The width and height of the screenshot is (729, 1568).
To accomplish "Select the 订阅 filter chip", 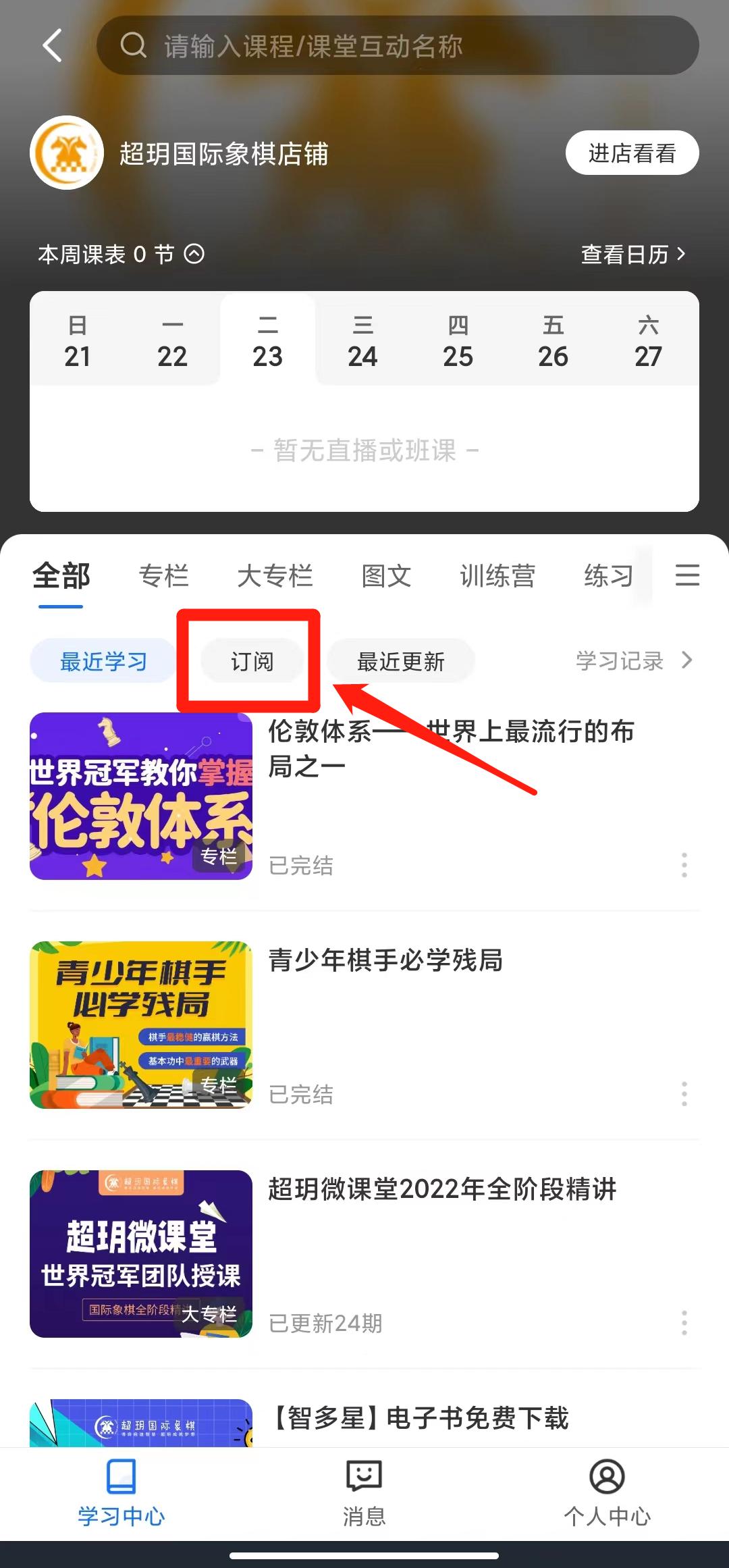I will pos(251,661).
